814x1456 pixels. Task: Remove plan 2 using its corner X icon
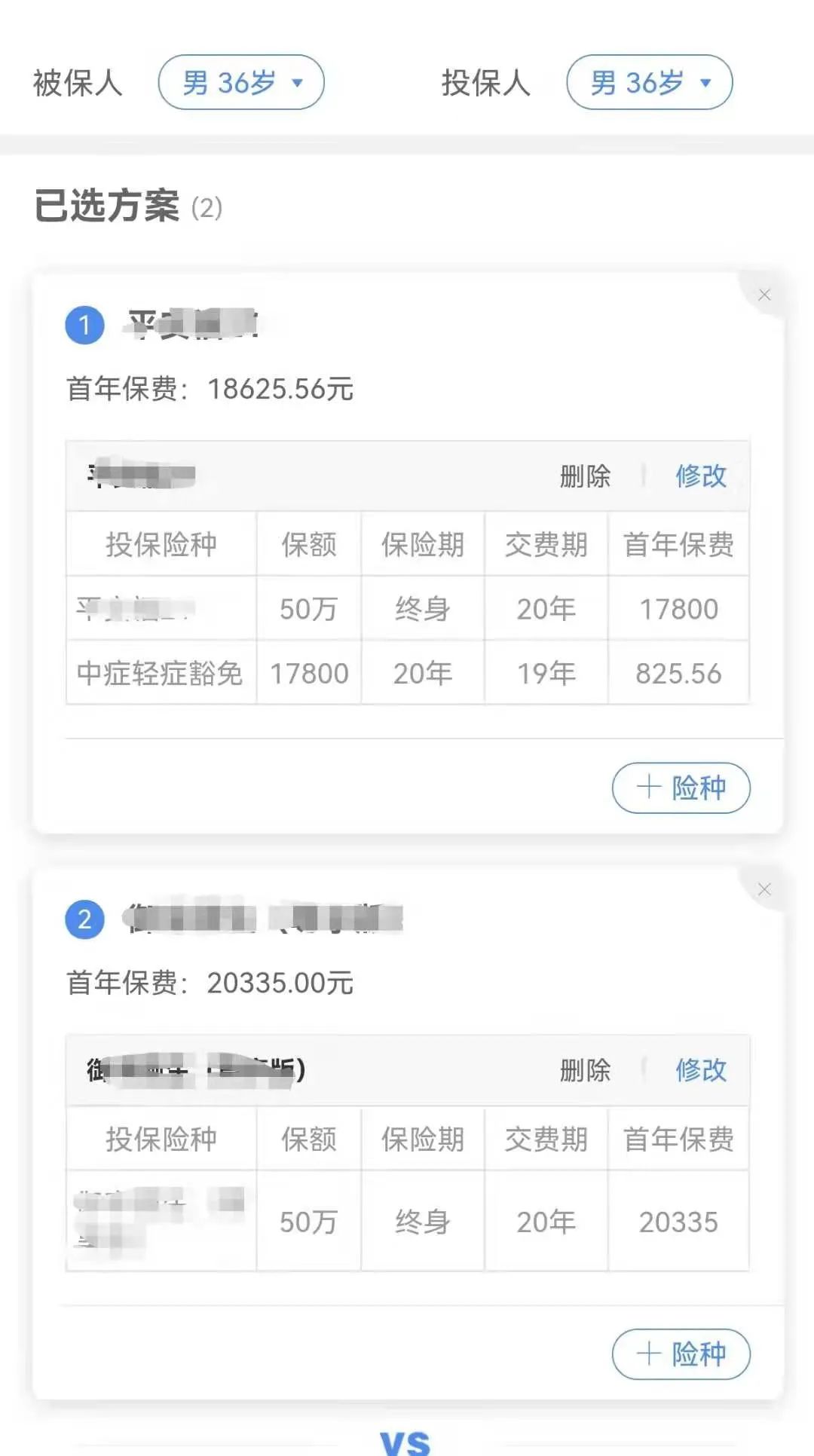pyautogui.click(x=765, y=888)
